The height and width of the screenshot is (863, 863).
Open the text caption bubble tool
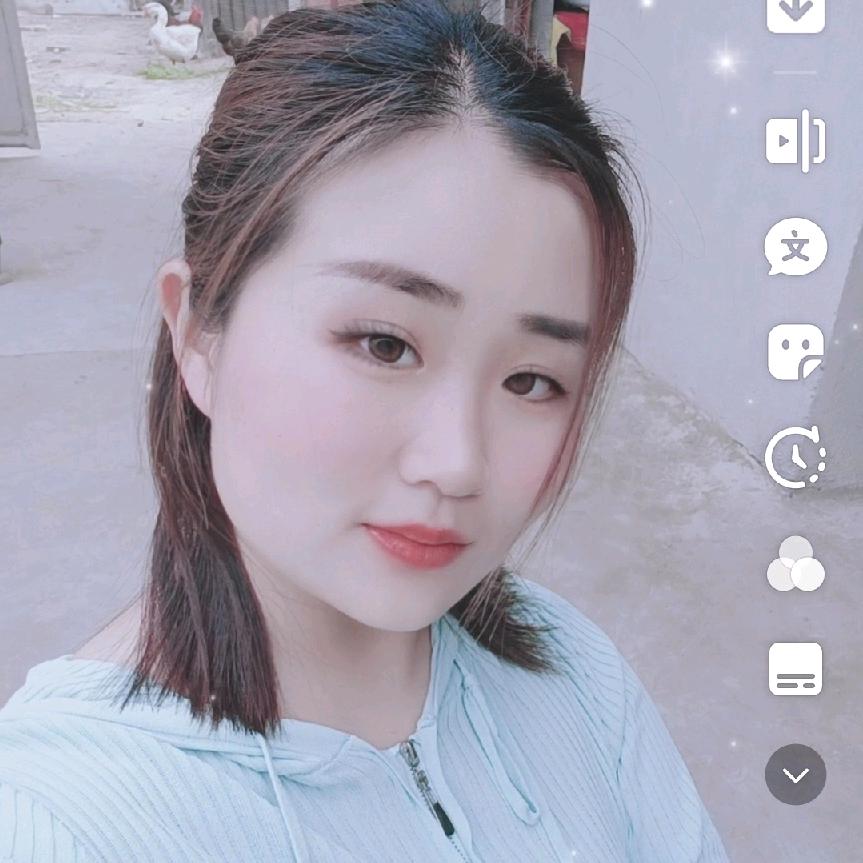796,247
